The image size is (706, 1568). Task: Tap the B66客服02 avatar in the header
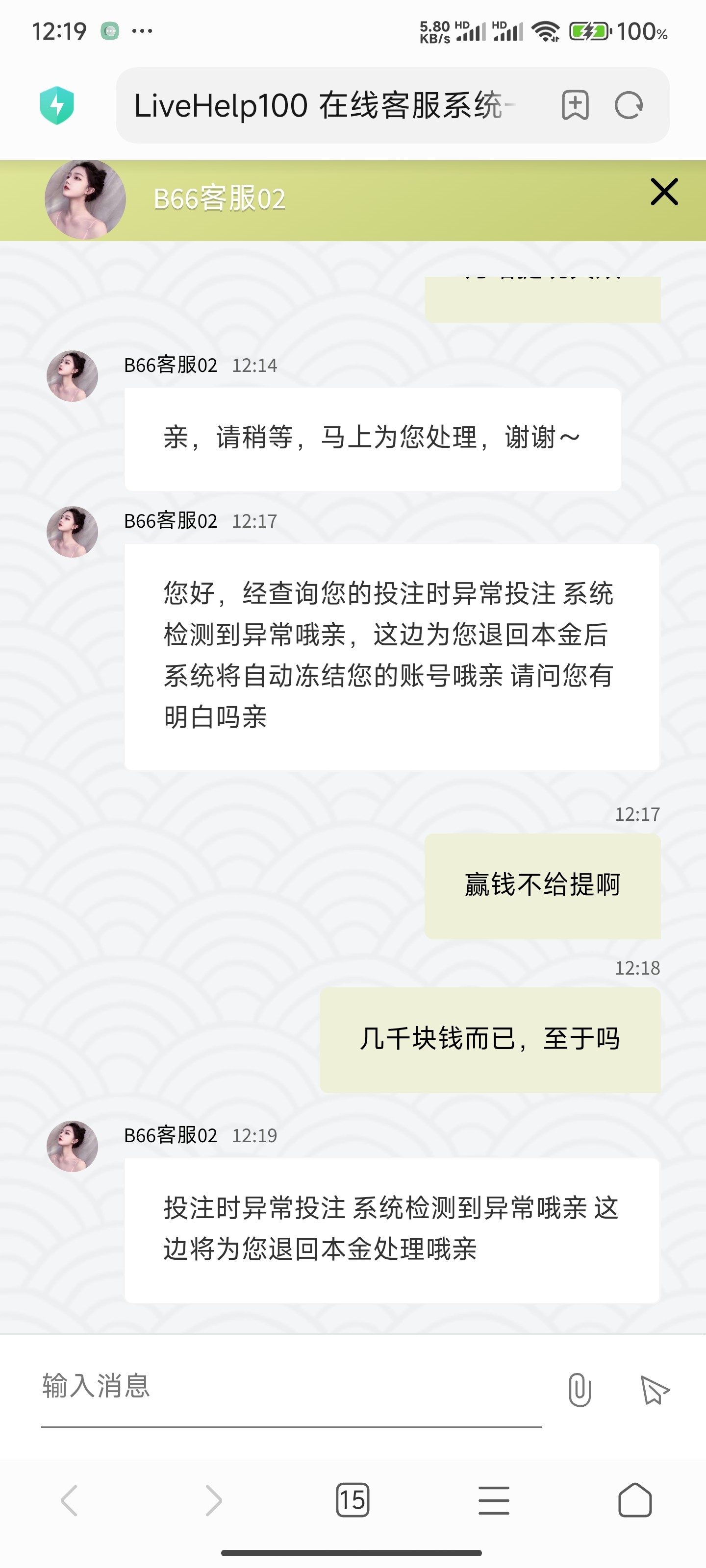tap(82, 198)
